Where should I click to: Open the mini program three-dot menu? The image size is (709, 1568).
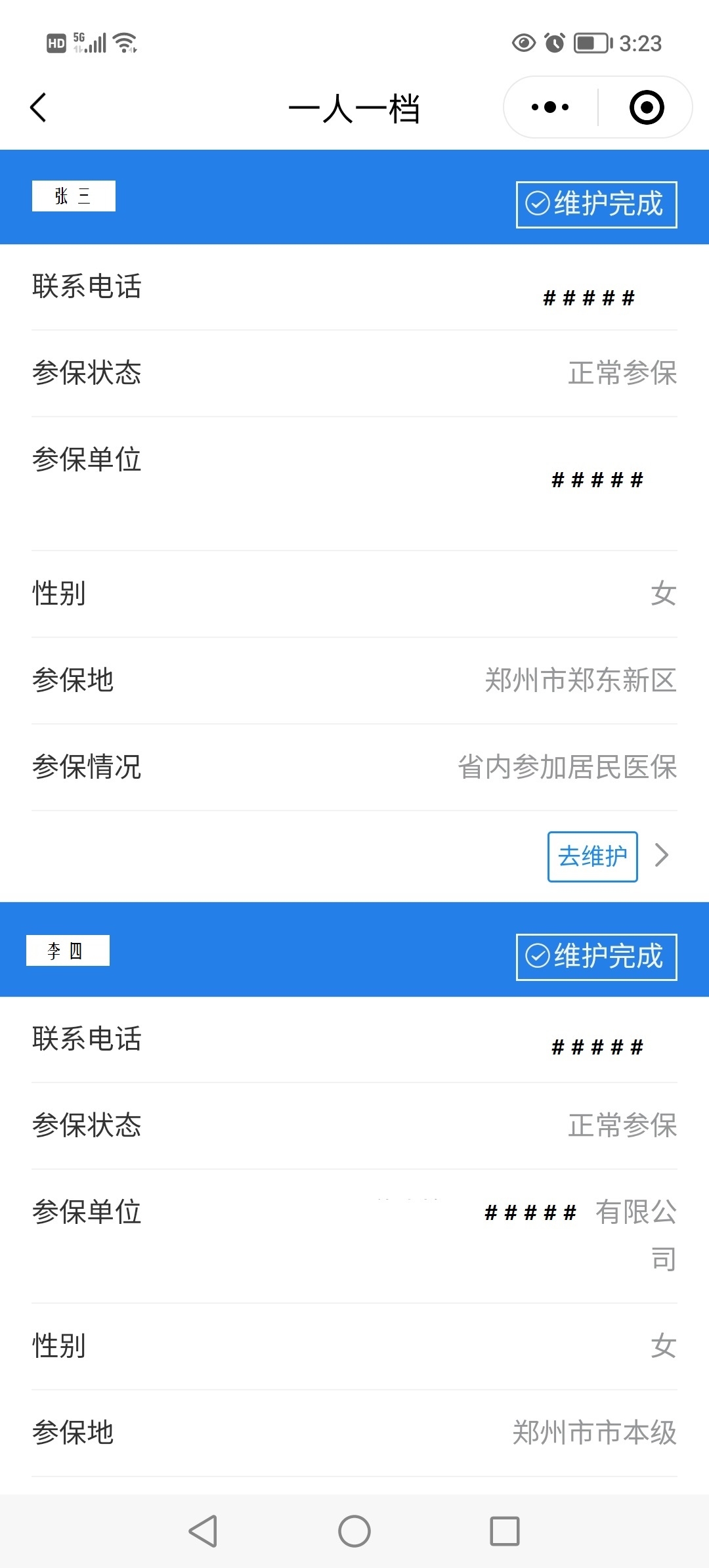(550, 107)
